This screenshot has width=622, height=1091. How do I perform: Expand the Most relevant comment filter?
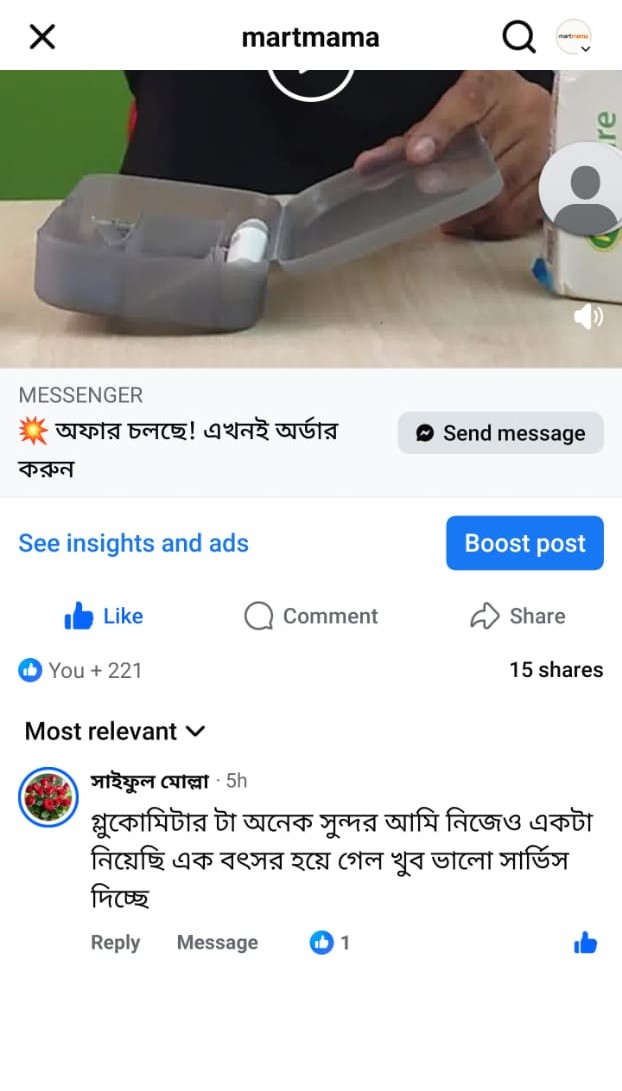tap(115, 731)
